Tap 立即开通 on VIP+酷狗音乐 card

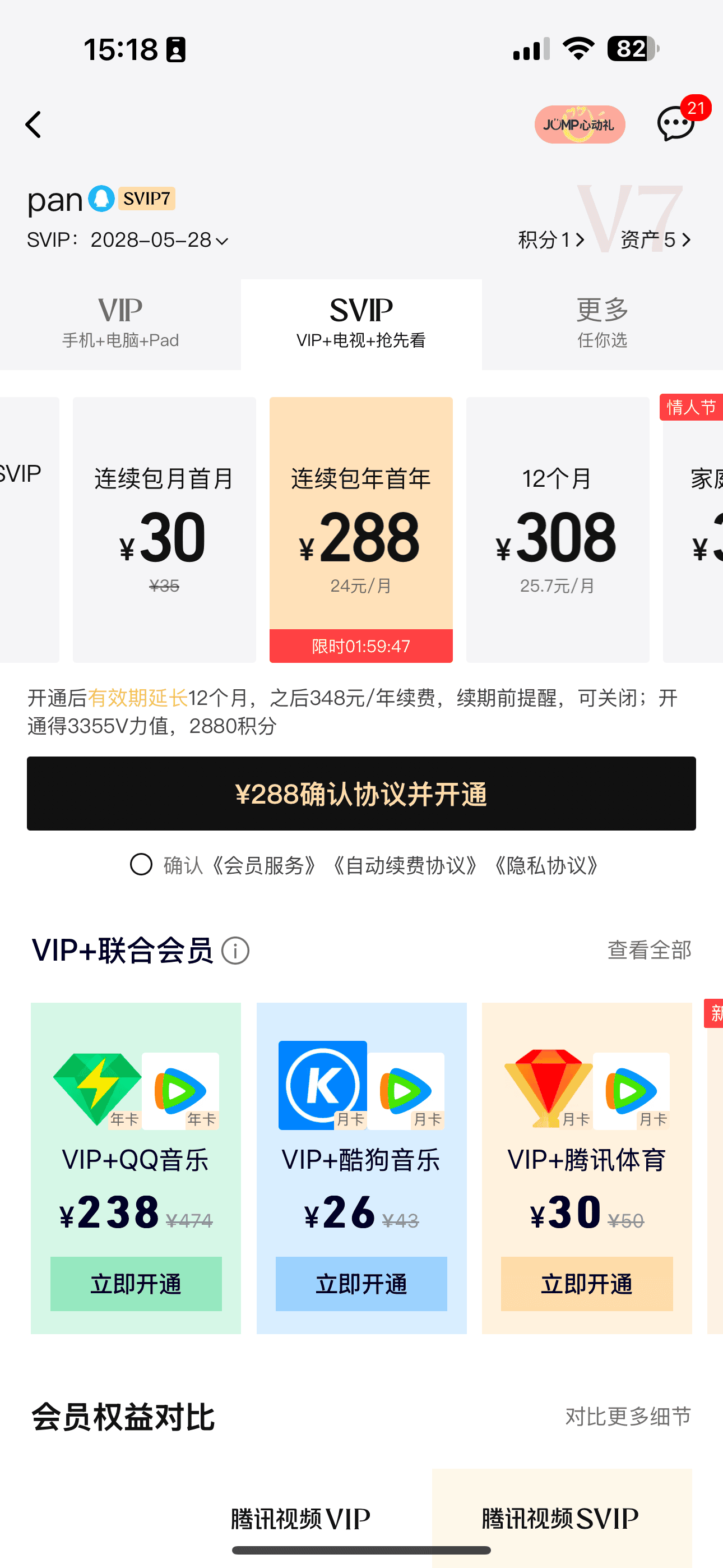point(361,1284)
